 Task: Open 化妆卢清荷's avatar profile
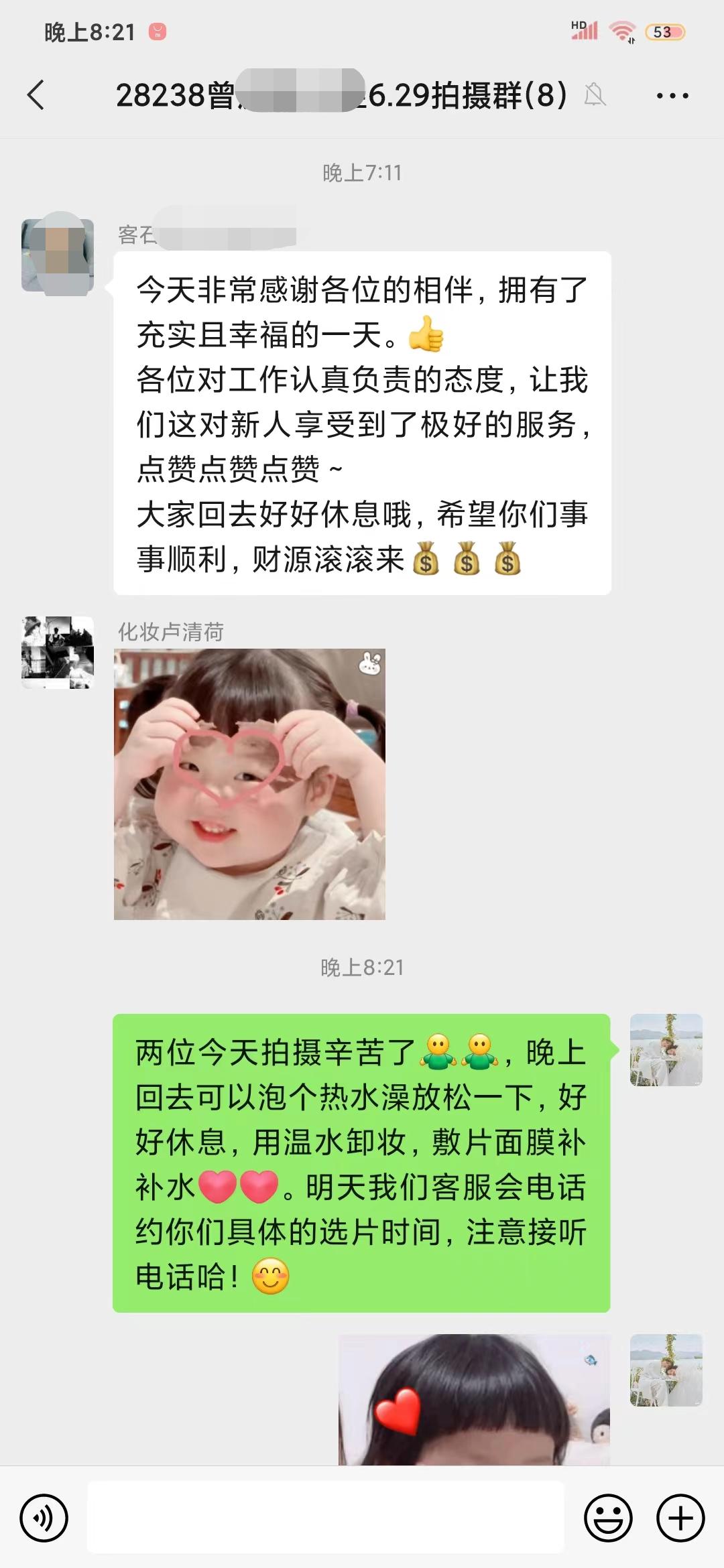coord(58,653)
